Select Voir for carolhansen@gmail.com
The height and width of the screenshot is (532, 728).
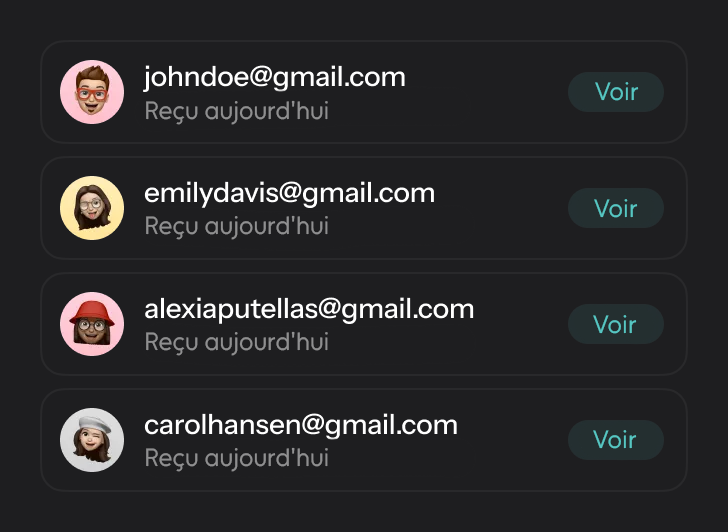pyautogui.click(x=616, y=440)
